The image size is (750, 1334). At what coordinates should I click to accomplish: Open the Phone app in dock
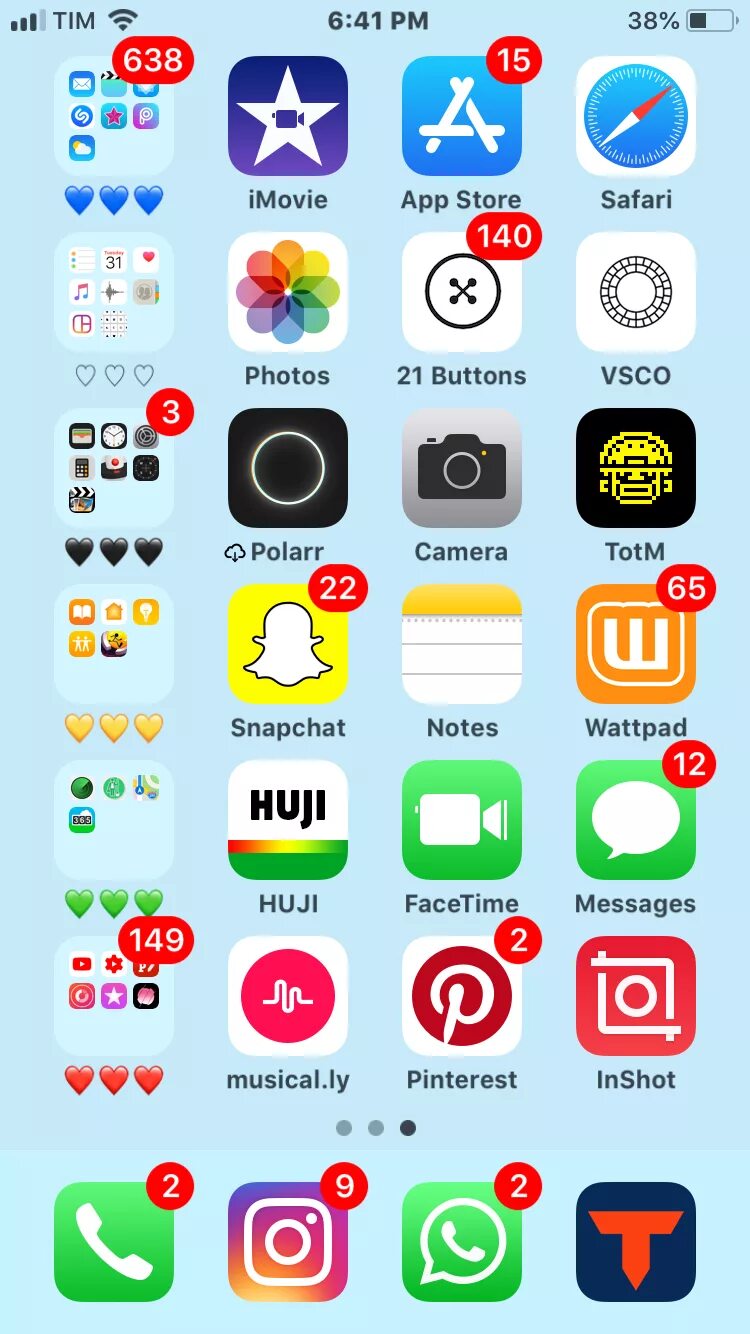[114, 1242]
